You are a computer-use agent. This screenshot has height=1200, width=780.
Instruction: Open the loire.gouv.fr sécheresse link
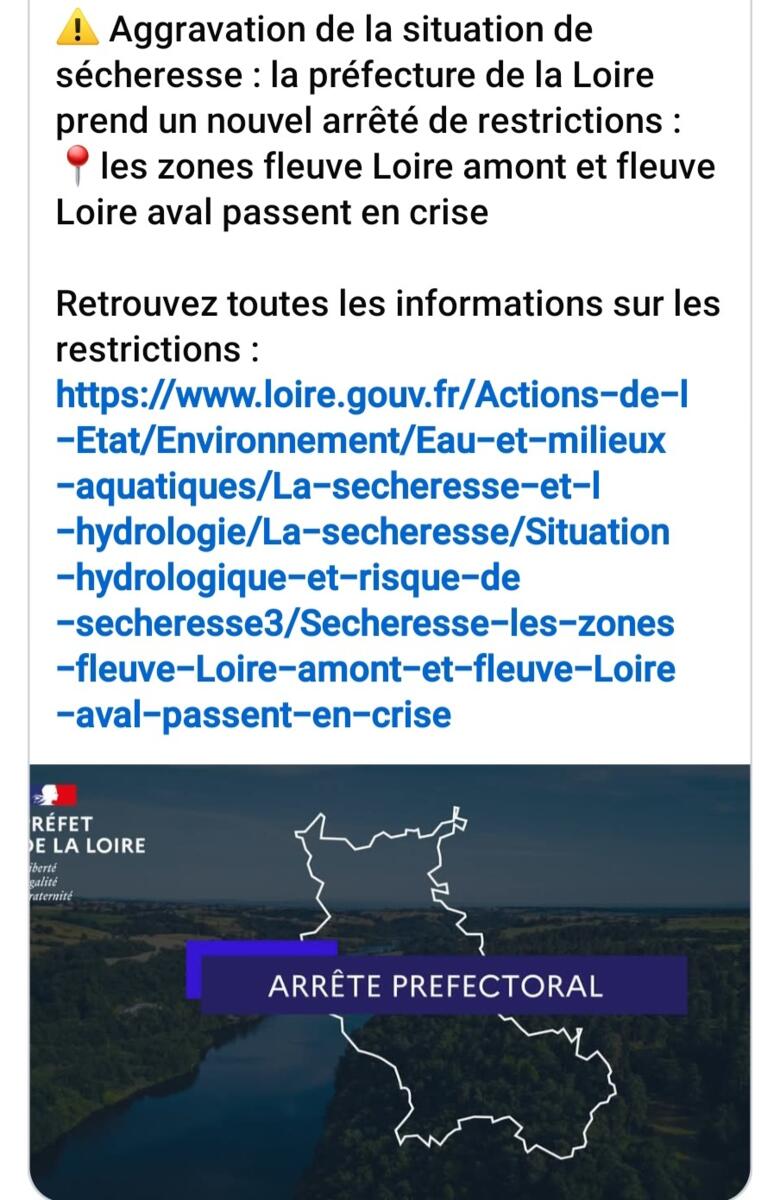[x=371, y=555]
